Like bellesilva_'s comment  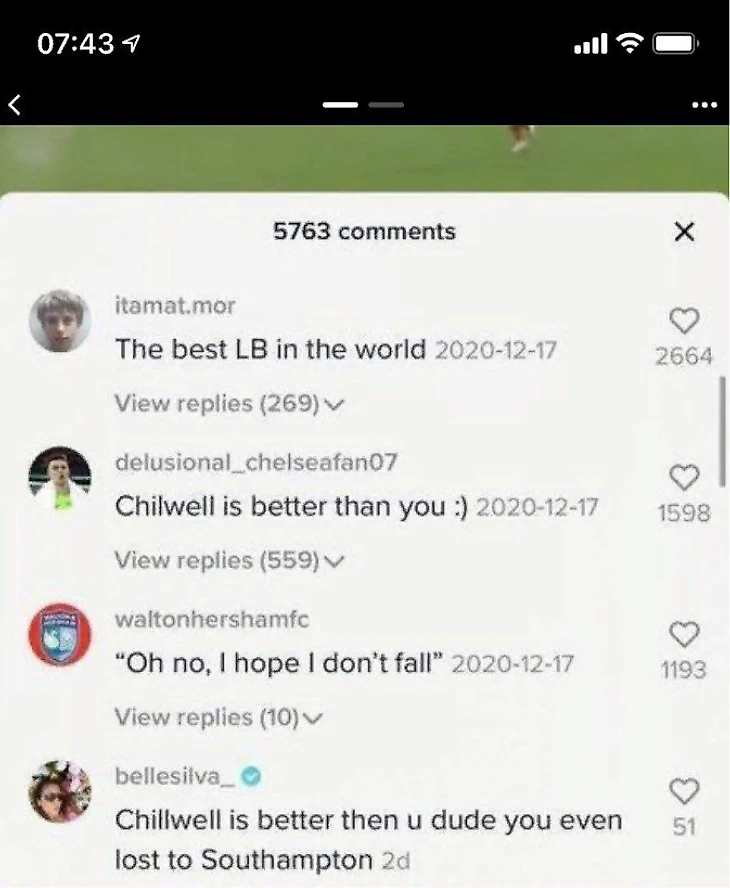click(684, 793)
